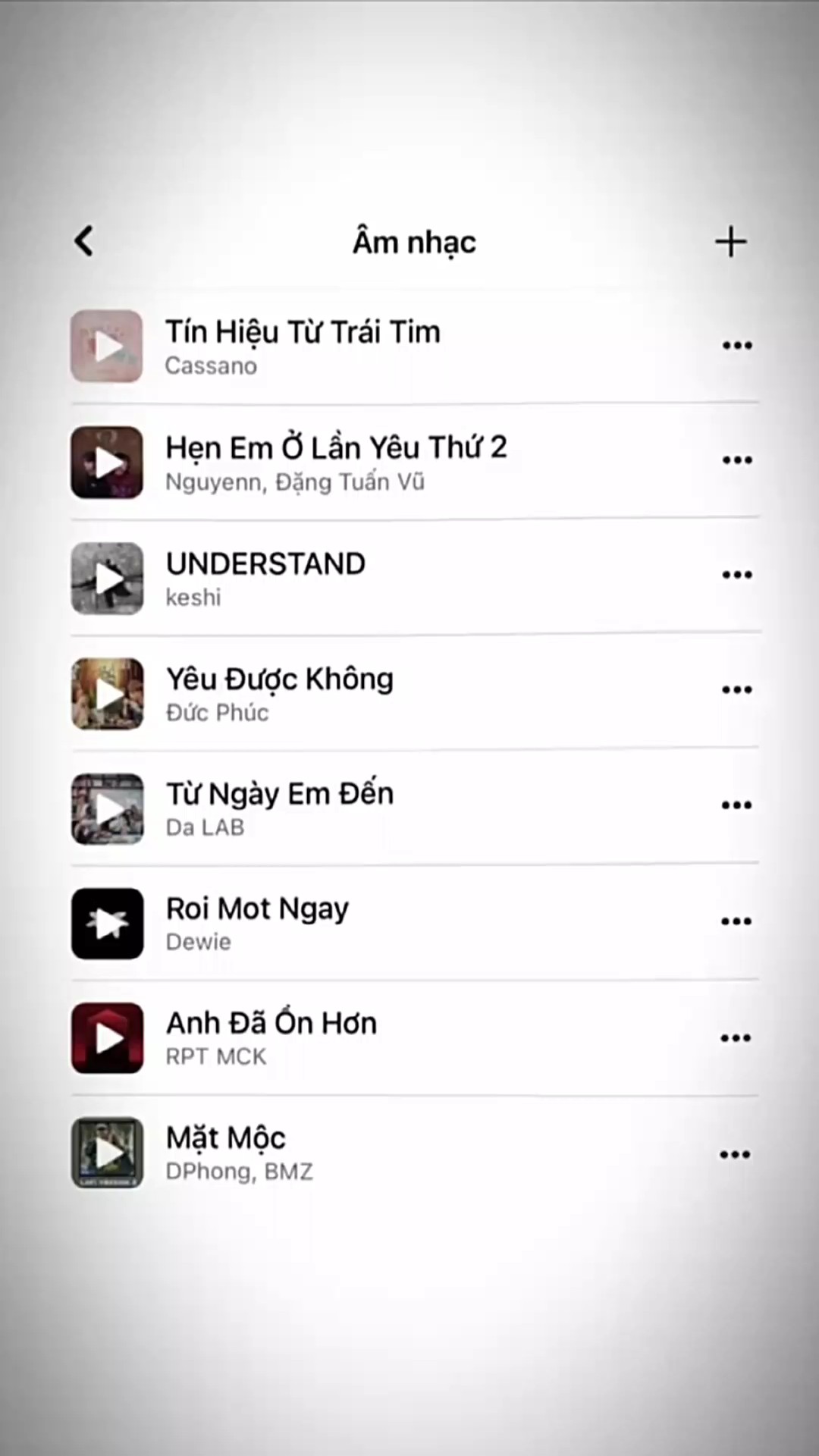Viewport: 819px width, 1456px height.
Task: Play Tín Hiệu Từ Trái Tim thumbnail
Action: [107, 346]
